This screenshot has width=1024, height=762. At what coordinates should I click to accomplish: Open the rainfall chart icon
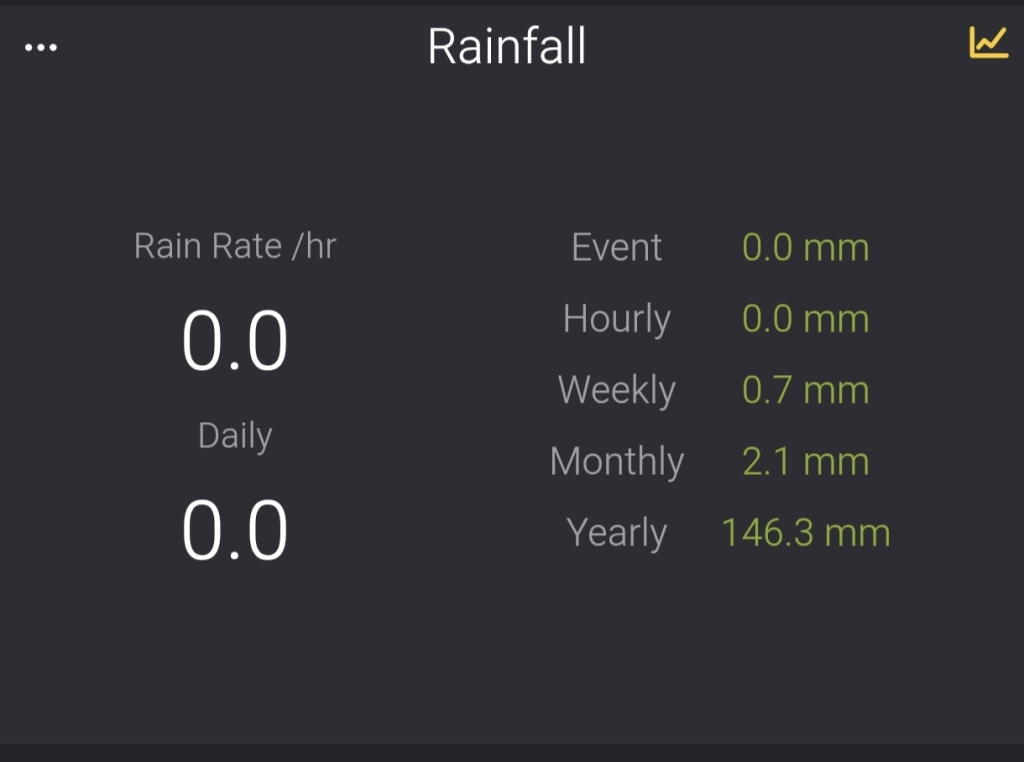(x=989, y=42)
